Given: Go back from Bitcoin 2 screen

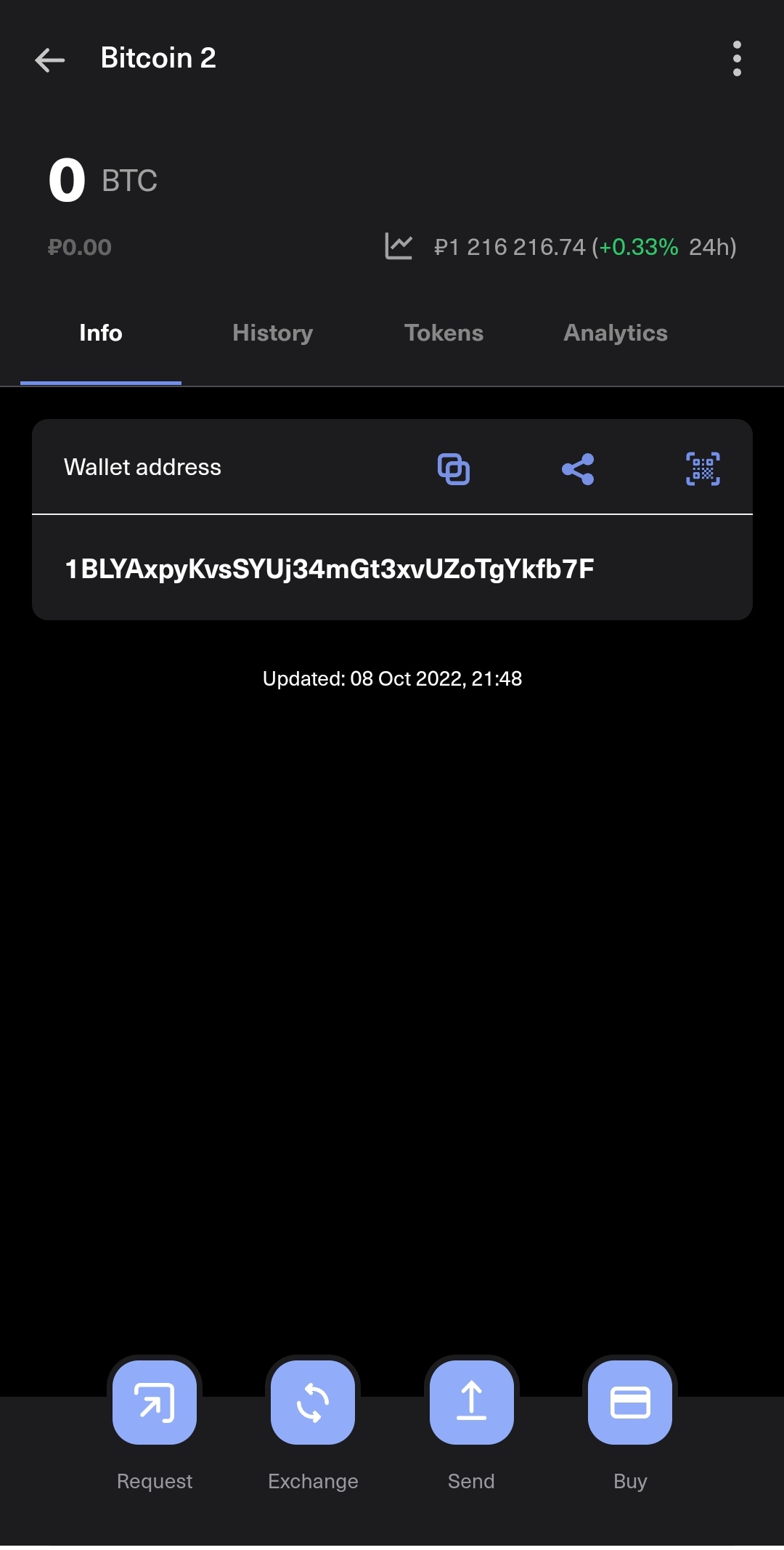Looking at the screenshot, I should (49, 60).
